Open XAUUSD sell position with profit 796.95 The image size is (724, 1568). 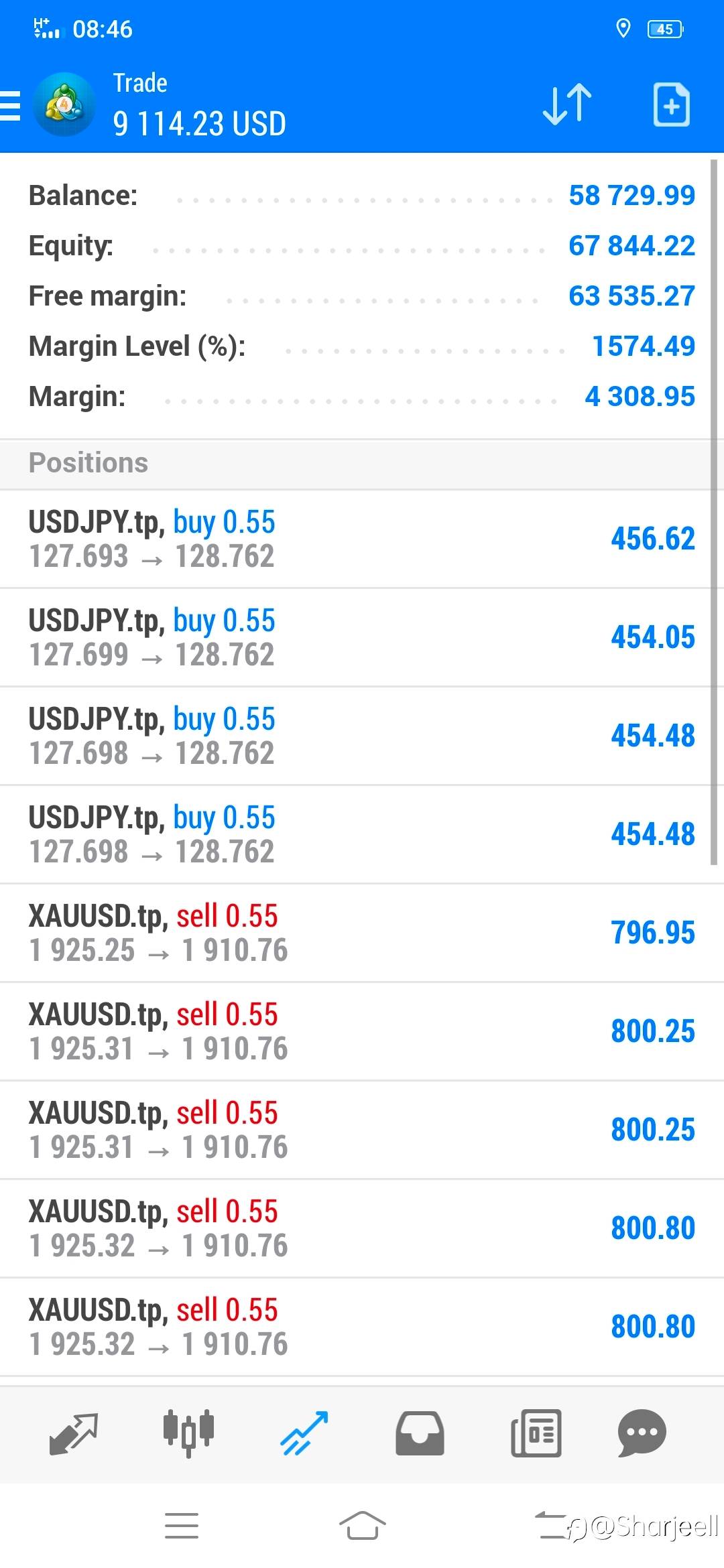tap(362, 933)
